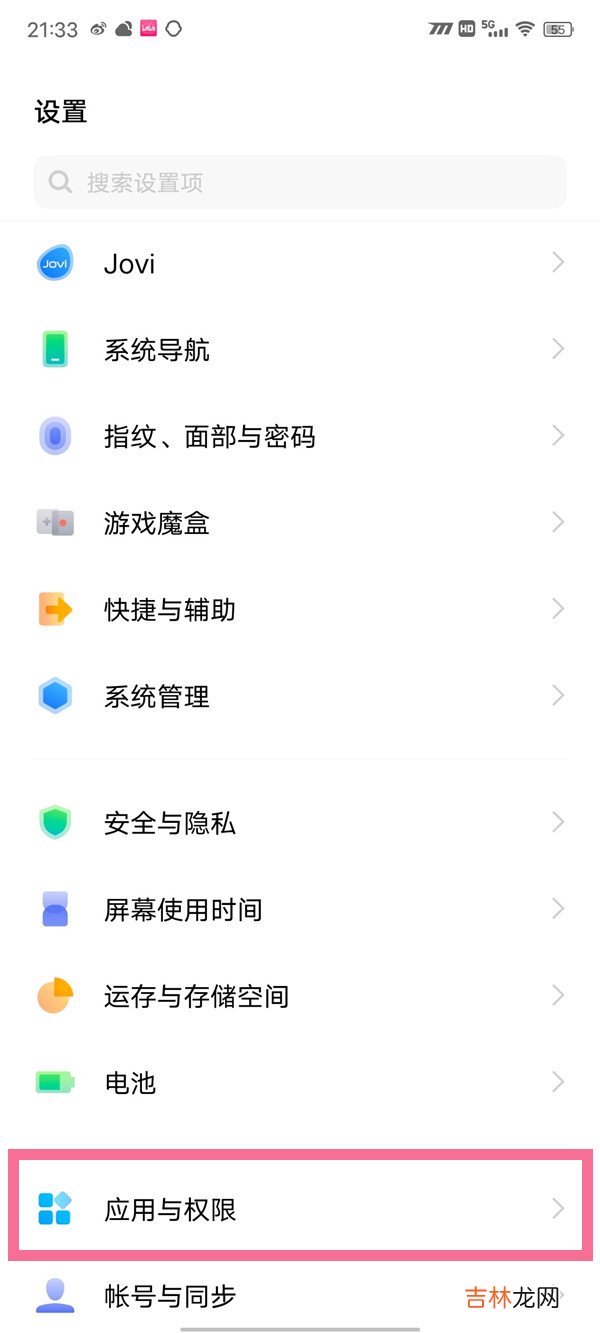Select 快捷与辅助 row

[x=300, y=609]
